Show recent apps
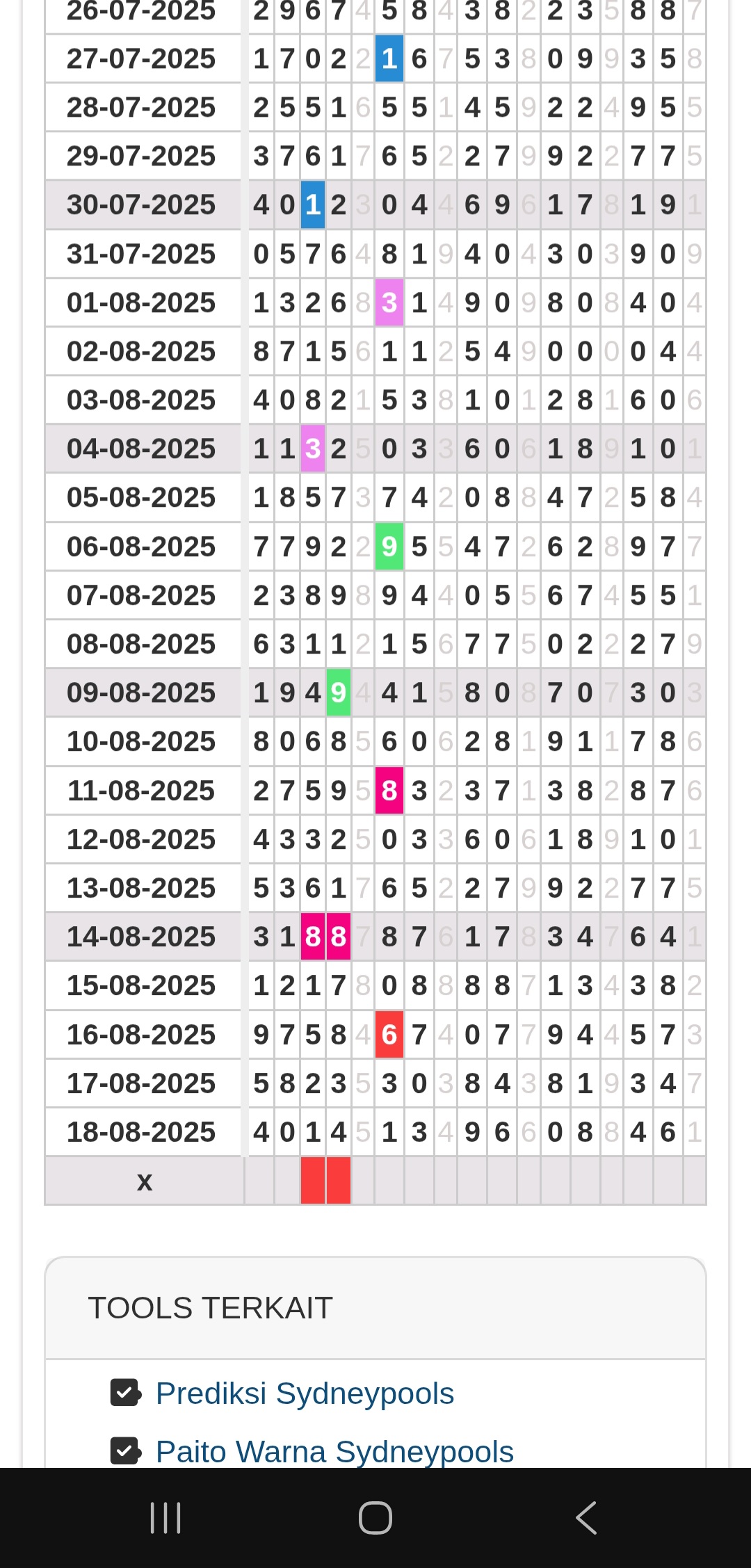The height and width of the screenshot is (1568, 751). pos(165,1517)
